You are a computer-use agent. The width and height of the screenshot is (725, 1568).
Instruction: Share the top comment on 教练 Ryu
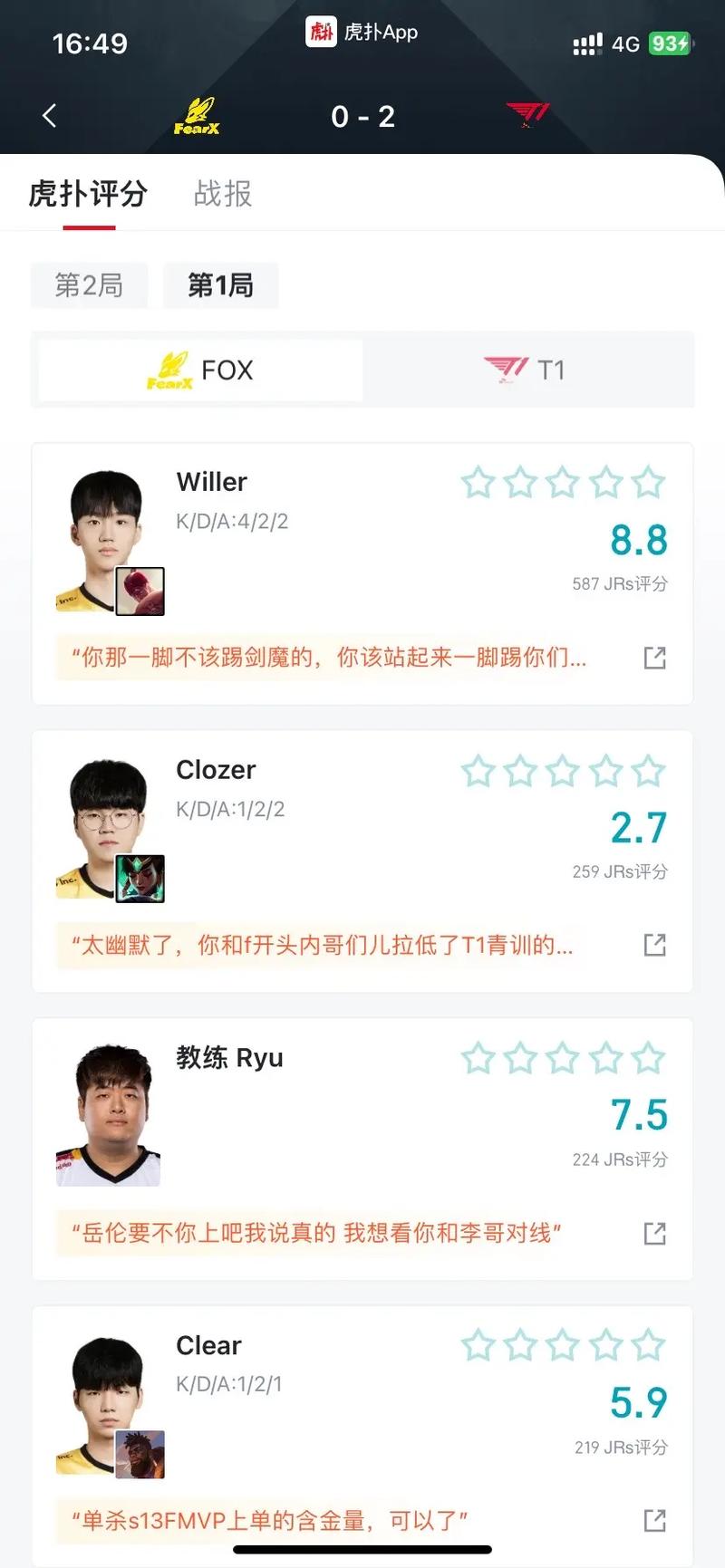pos(654,1233)
